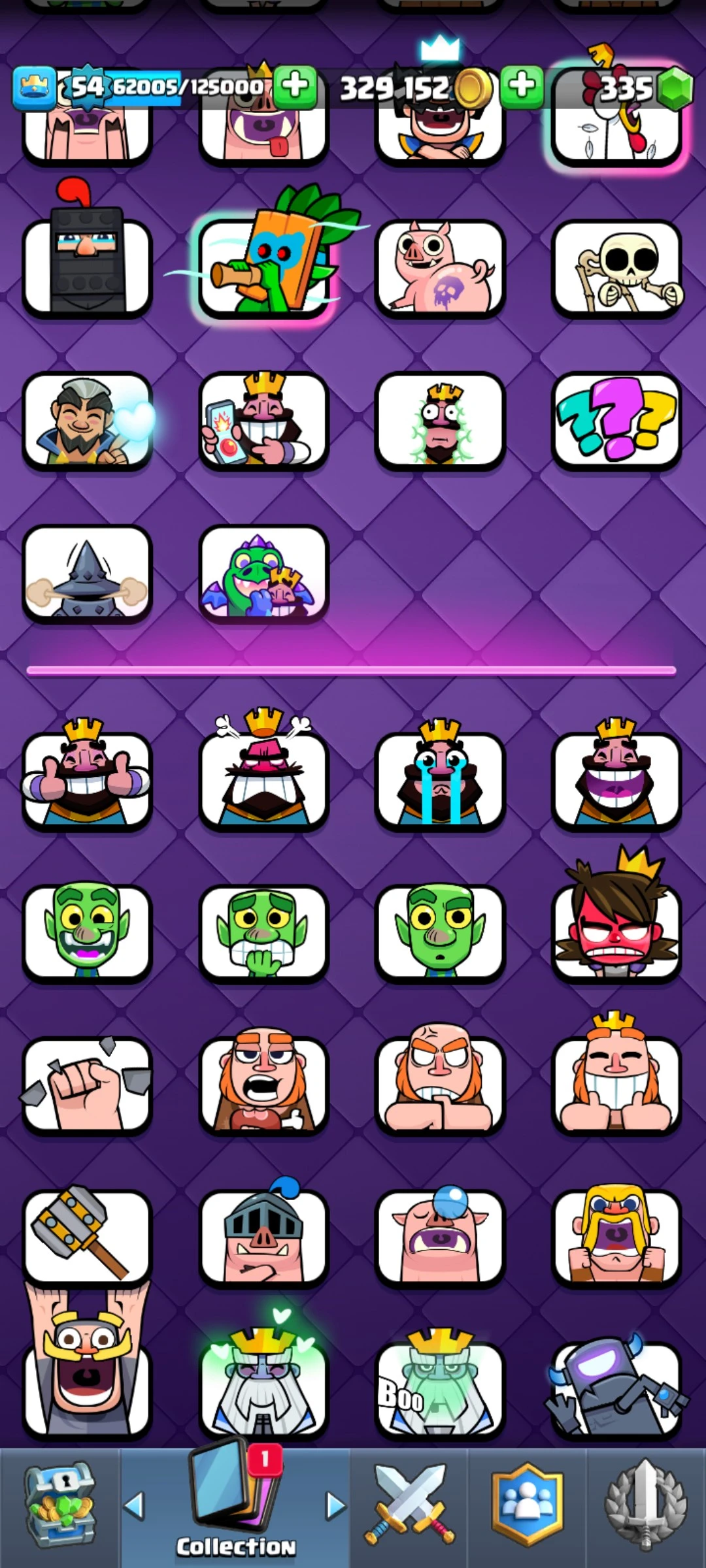The height and width of the screenshot is (1568, 706).
Task: Pick the ghost King "Boo" emote
Action: [439, 1388]
